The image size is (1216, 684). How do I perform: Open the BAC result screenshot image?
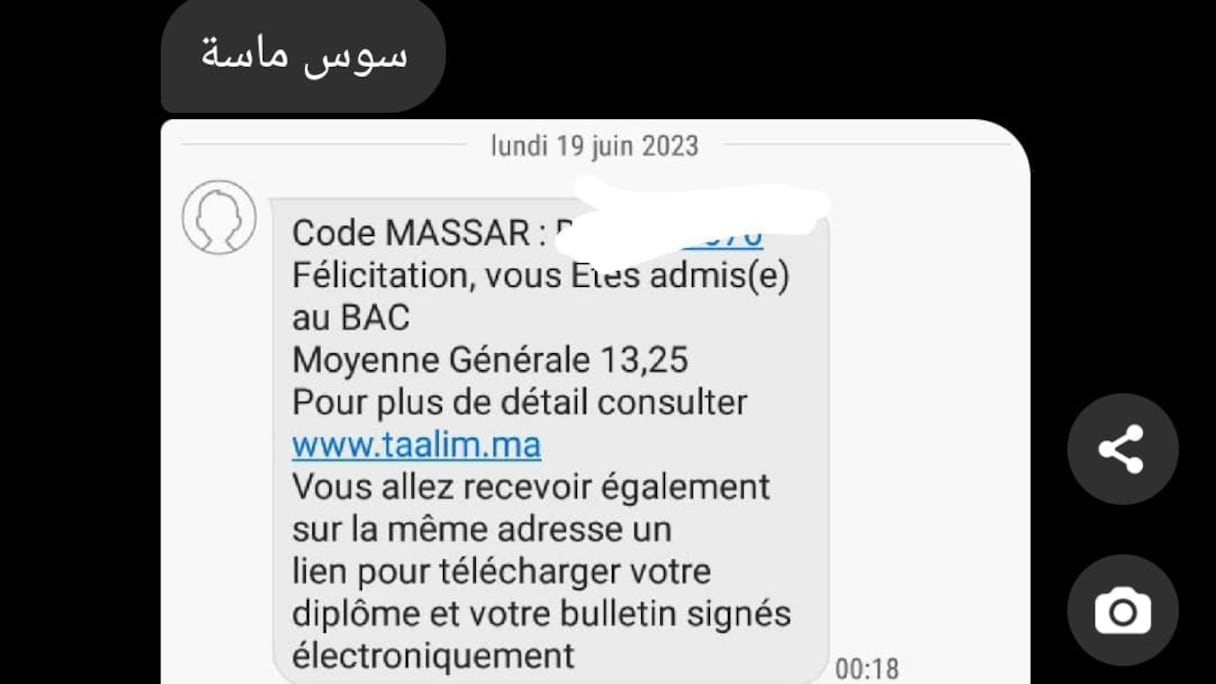click(595, 420)
